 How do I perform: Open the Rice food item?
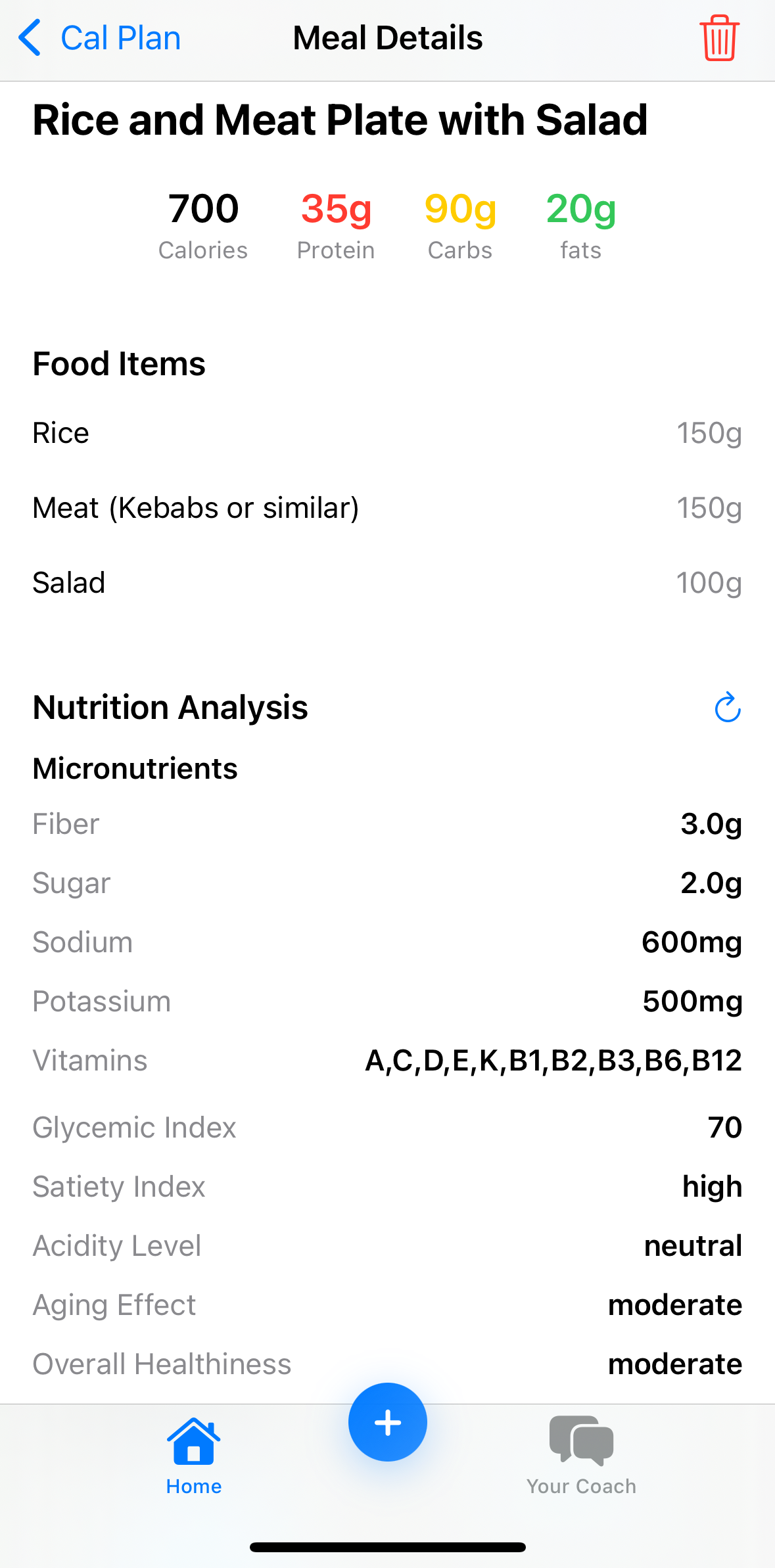(x=60, y=433)
